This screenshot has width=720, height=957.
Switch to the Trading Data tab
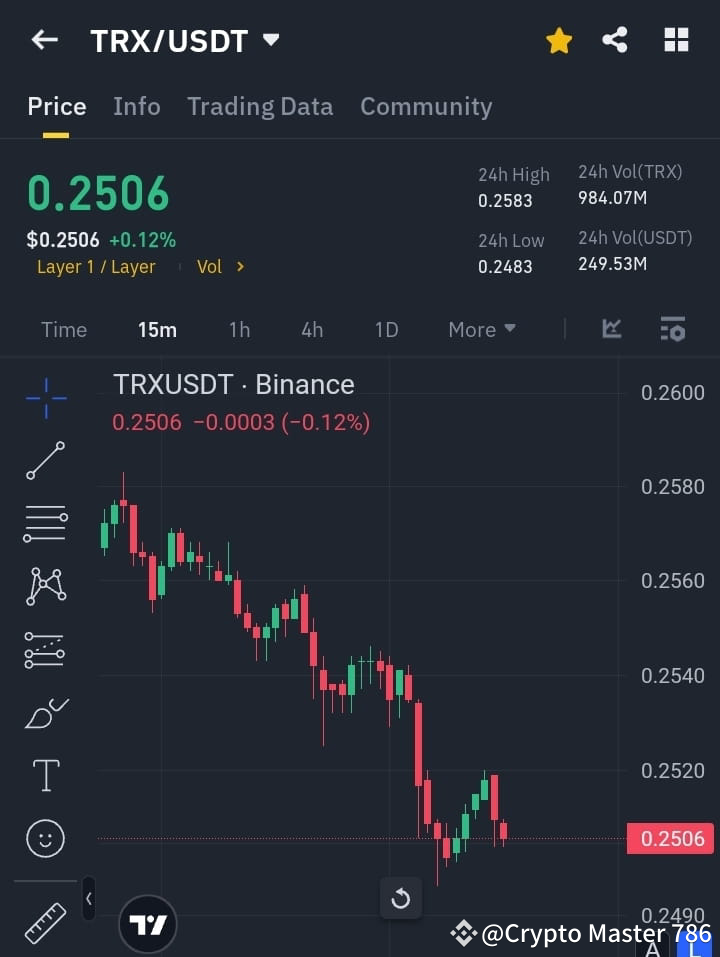pyautogui.click(x=260, y=106)
